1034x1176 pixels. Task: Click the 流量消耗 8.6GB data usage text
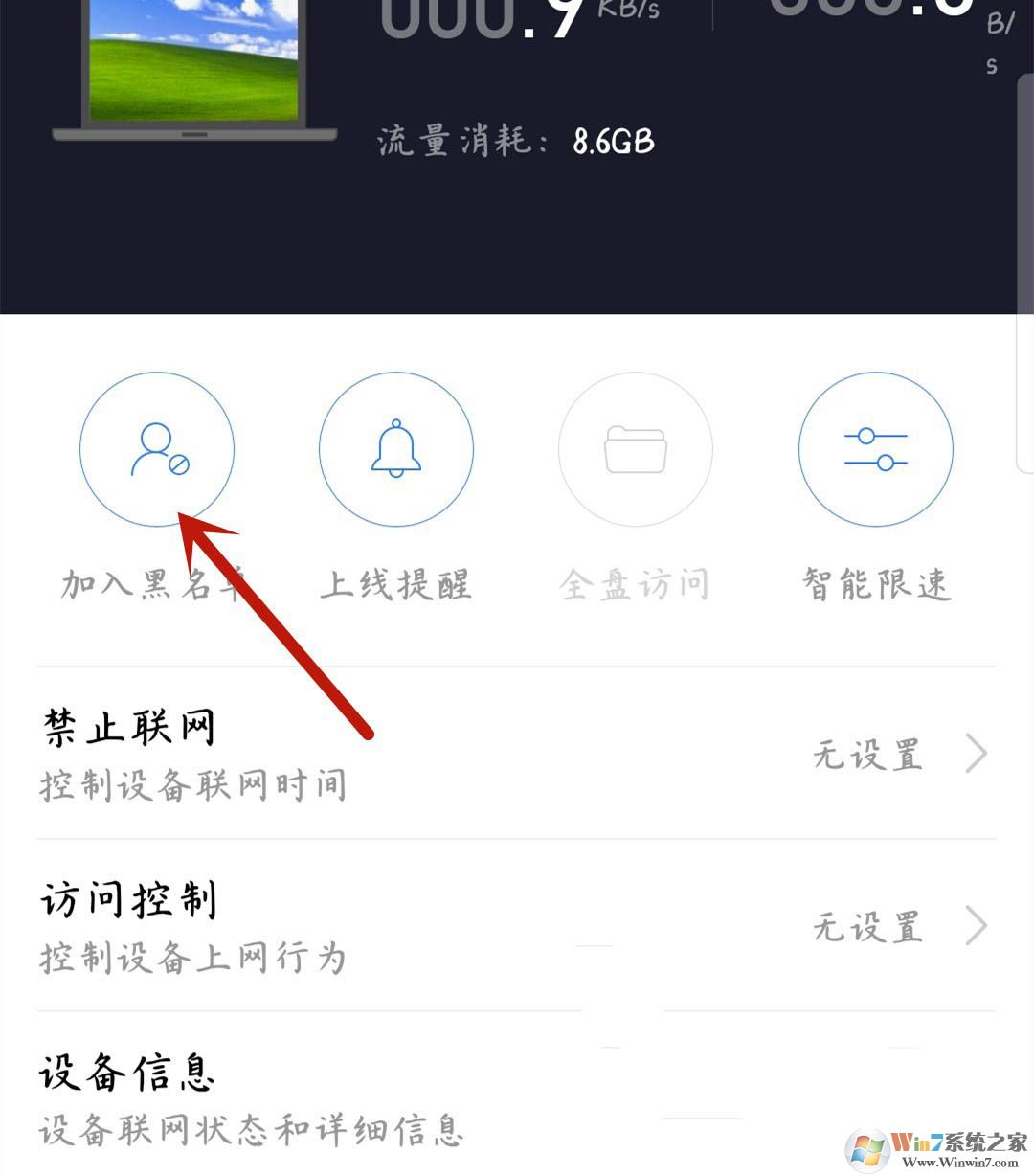click(514, 141)
